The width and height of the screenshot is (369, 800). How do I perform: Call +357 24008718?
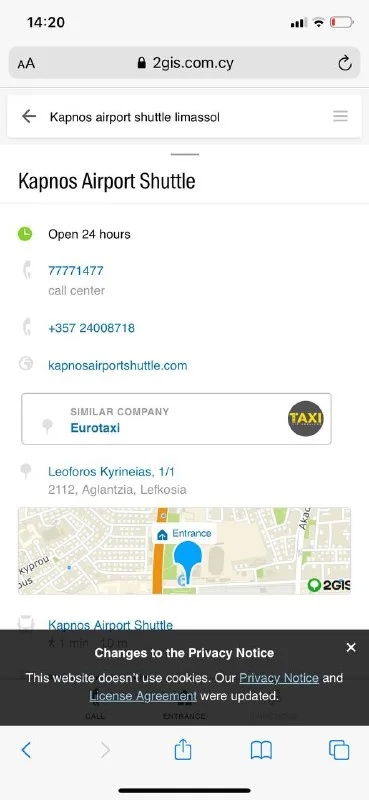[x=91, y=328]
